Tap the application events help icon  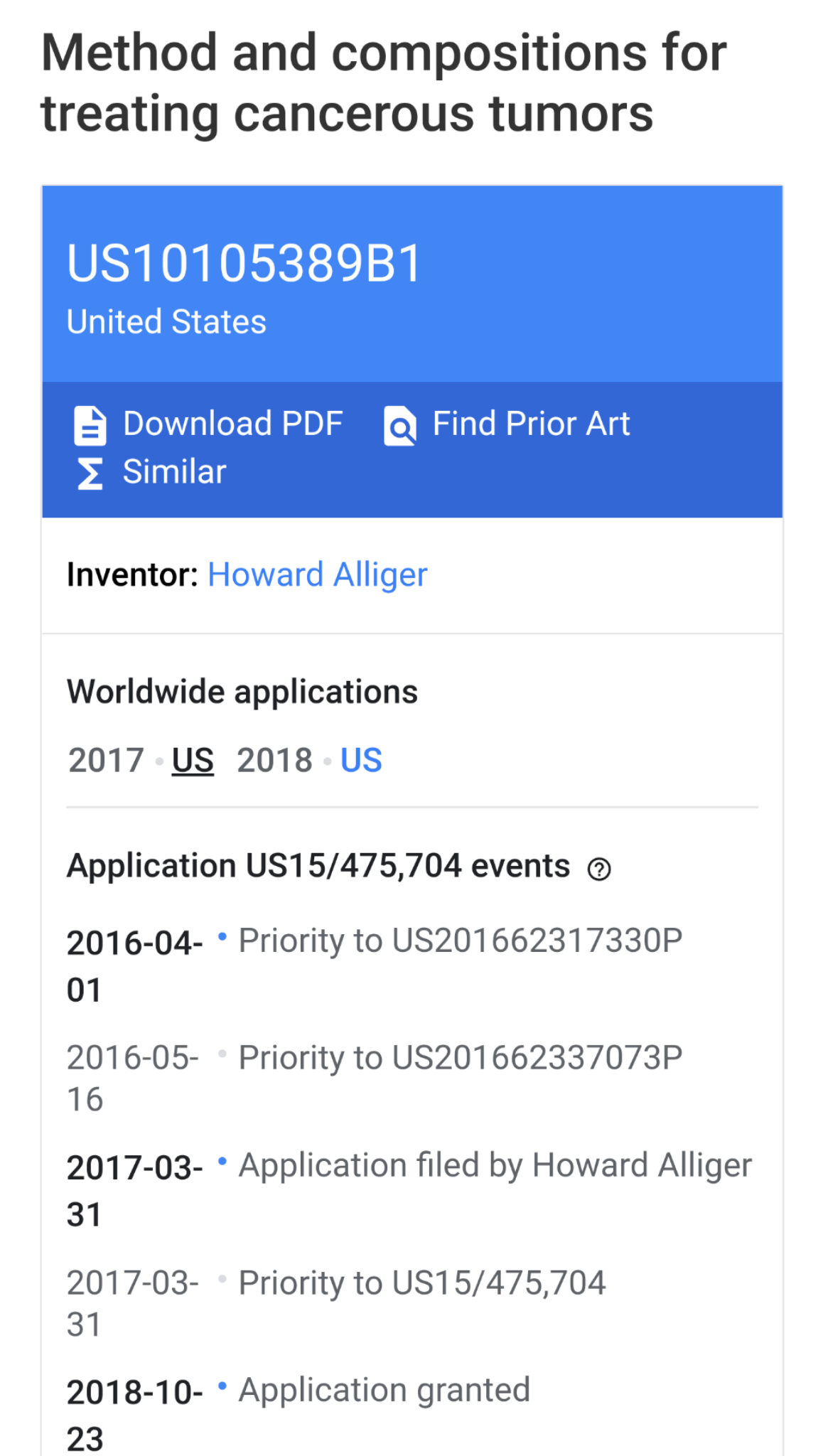tap(599, 869)
